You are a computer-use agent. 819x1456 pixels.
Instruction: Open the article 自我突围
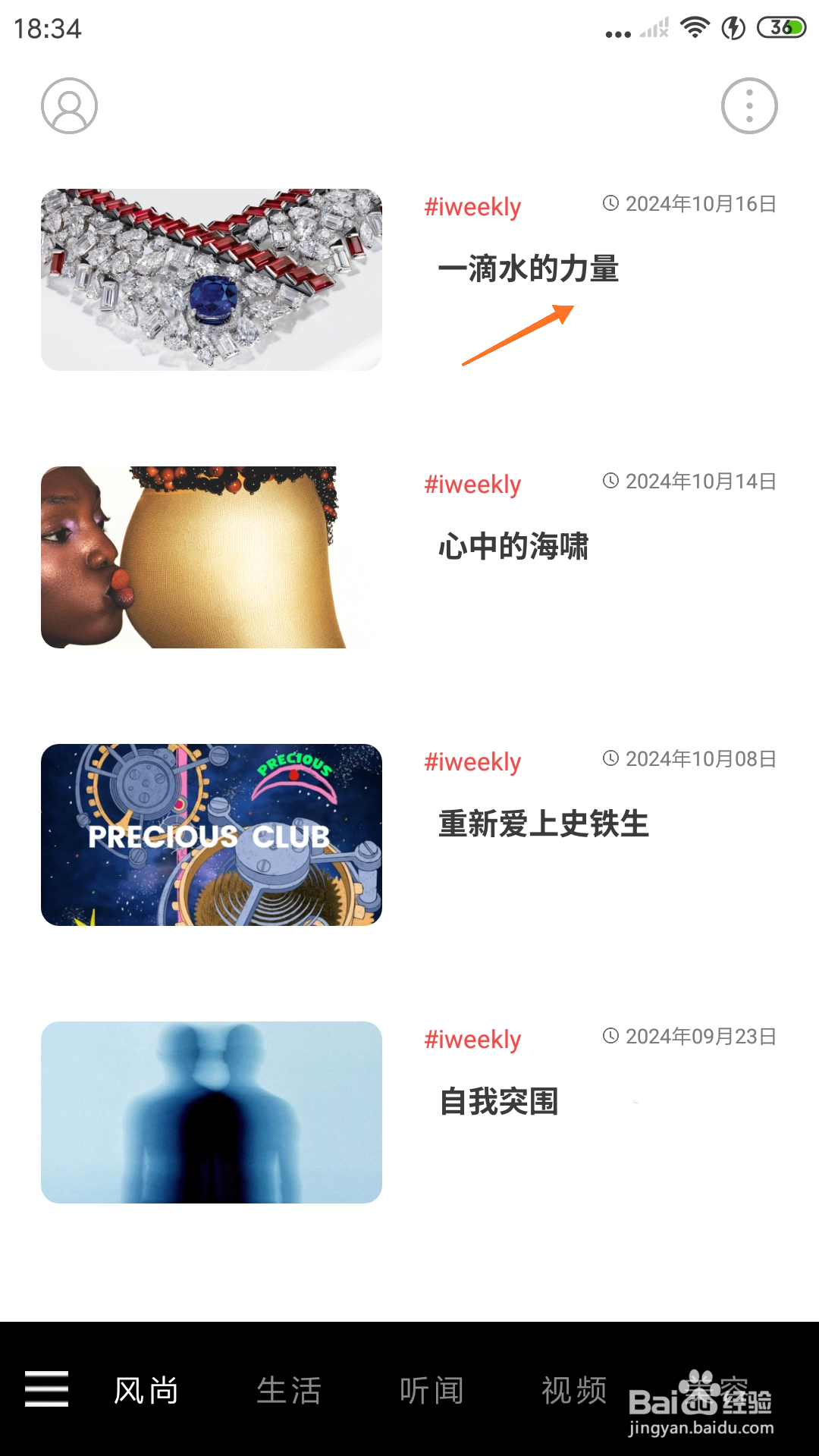498,1103
